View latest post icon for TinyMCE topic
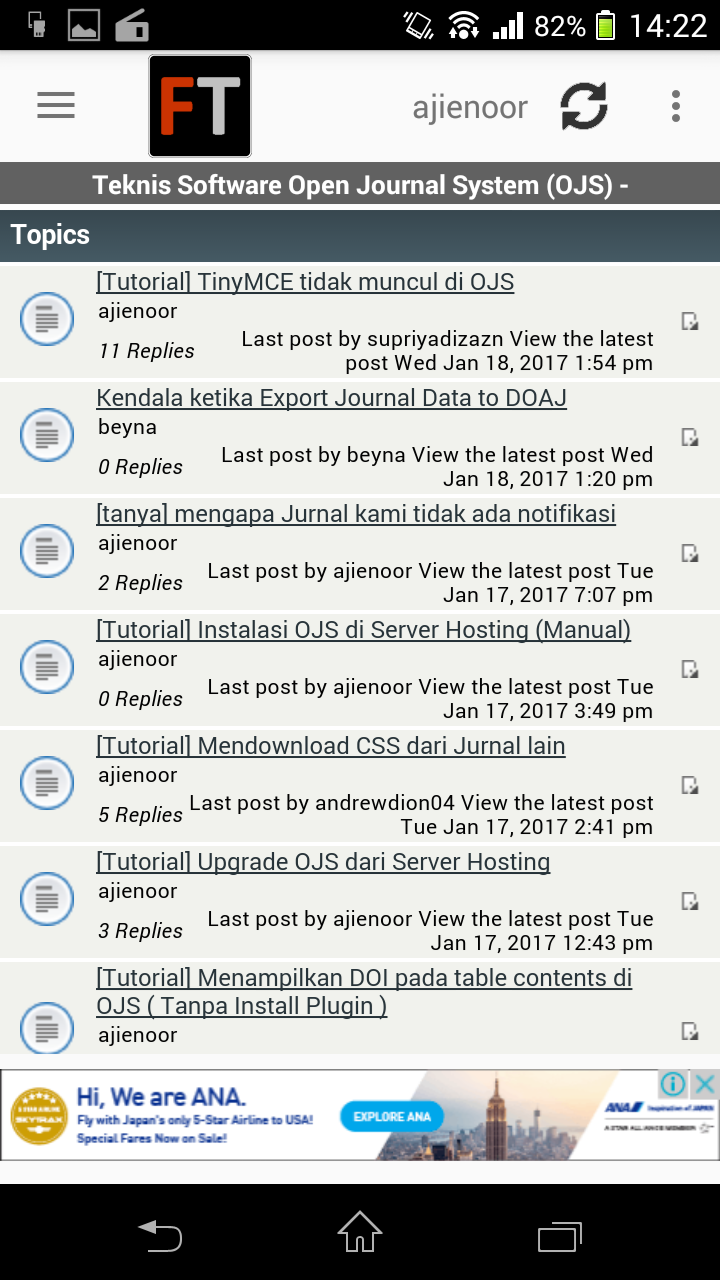The height and width of the screenshot is (1280, 720). click(690, 321)
